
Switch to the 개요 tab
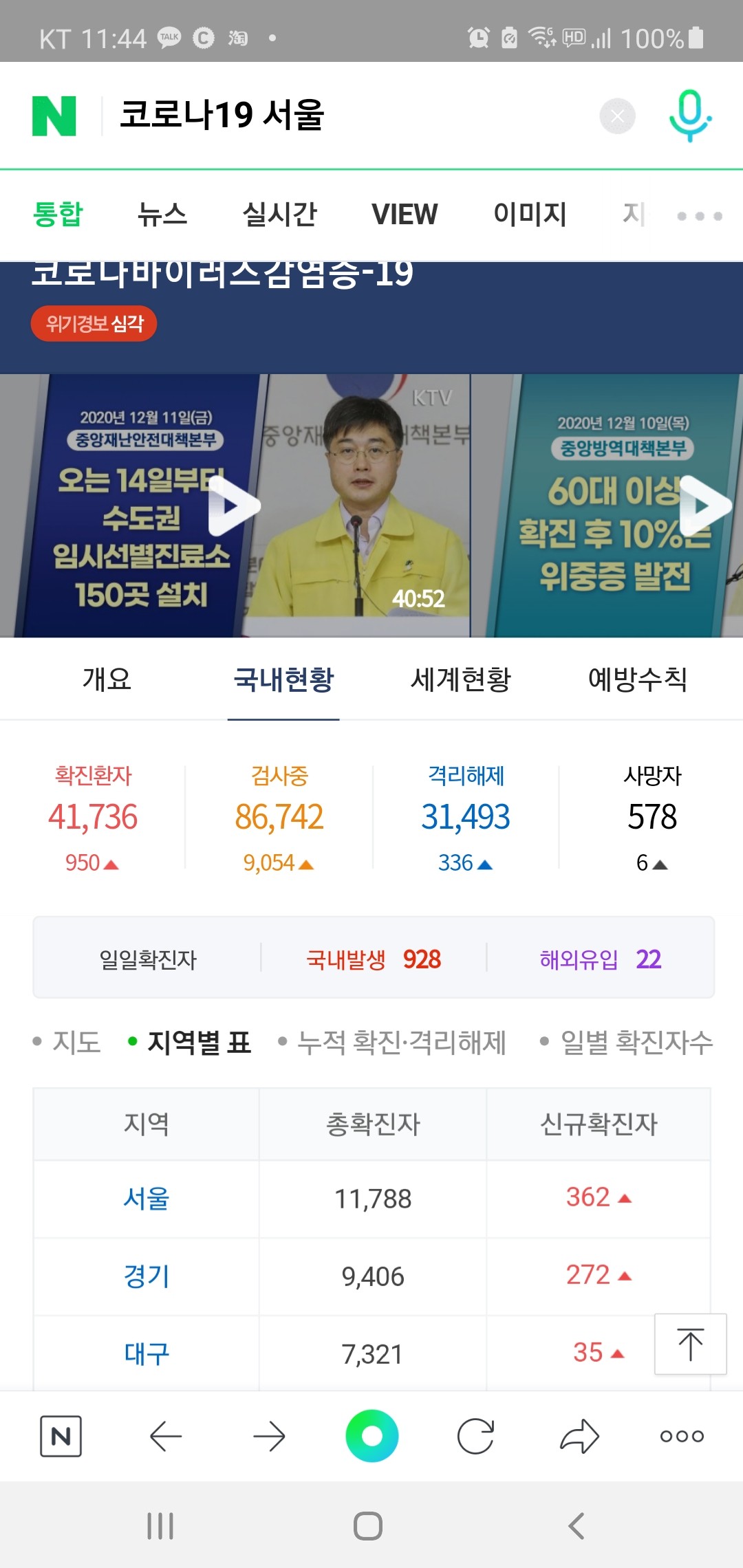coord(107,679)
